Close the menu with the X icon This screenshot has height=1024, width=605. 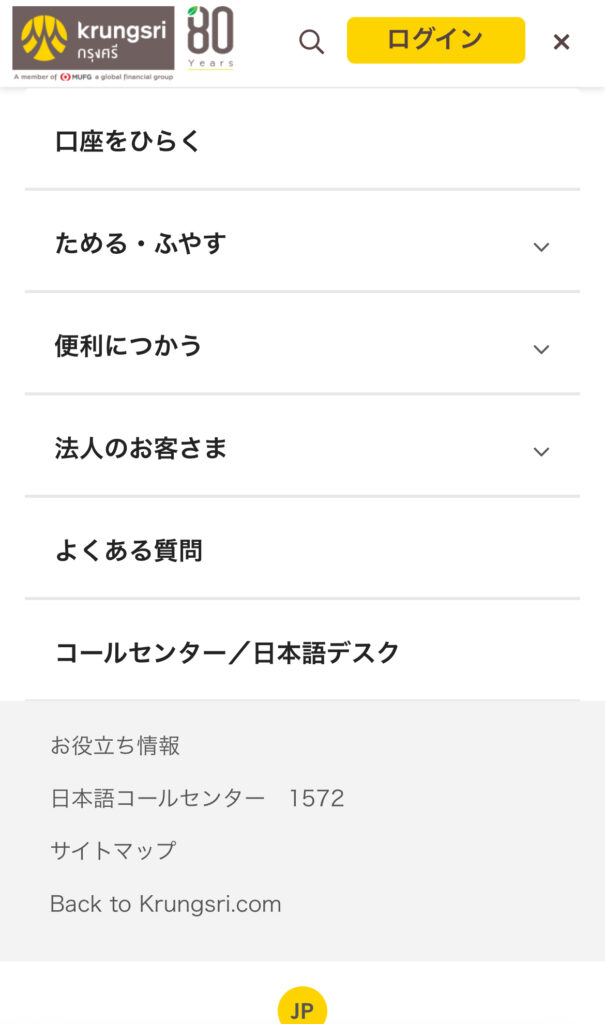pyautogui.click(x=561, y=42)
